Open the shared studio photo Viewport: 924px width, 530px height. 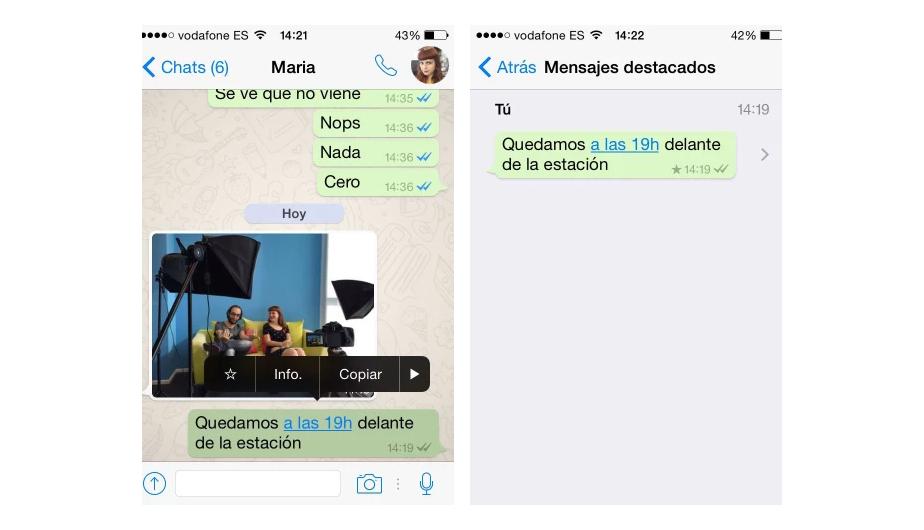[262, 300]
